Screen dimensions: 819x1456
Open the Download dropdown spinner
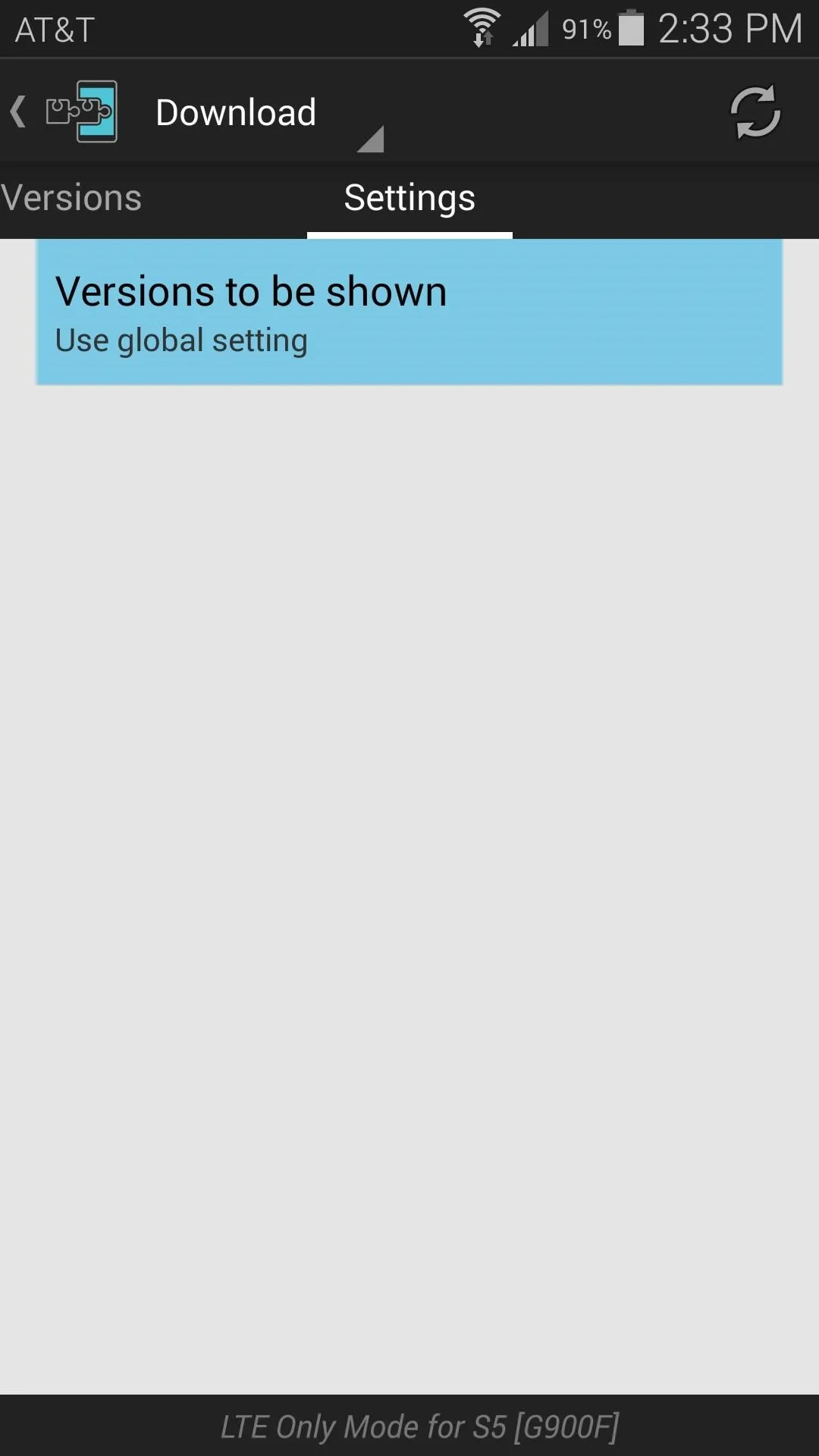click(x=269, y=112)
